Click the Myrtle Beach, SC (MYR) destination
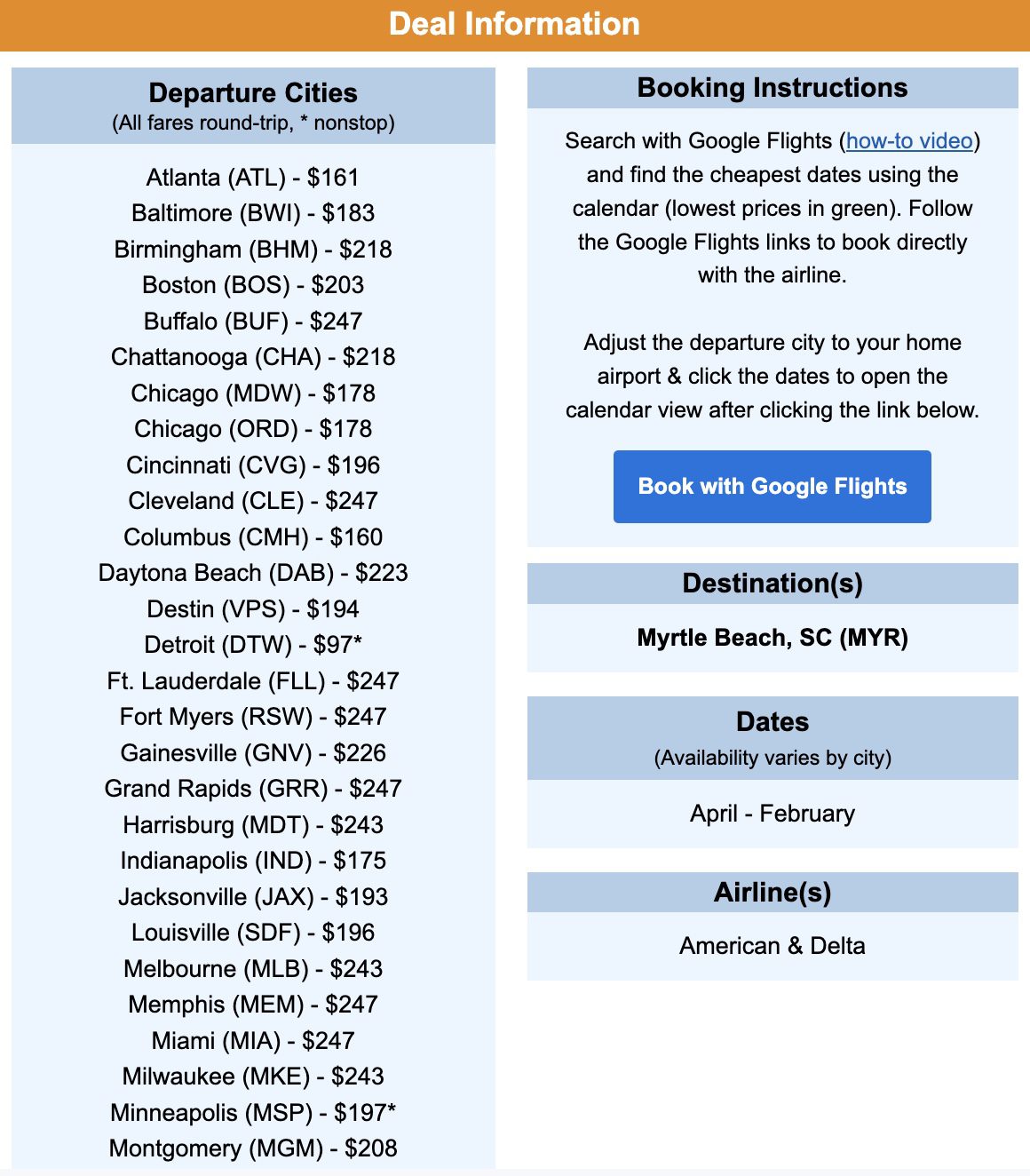This screenshot has width=1030, height=1176. click(772, 638)
